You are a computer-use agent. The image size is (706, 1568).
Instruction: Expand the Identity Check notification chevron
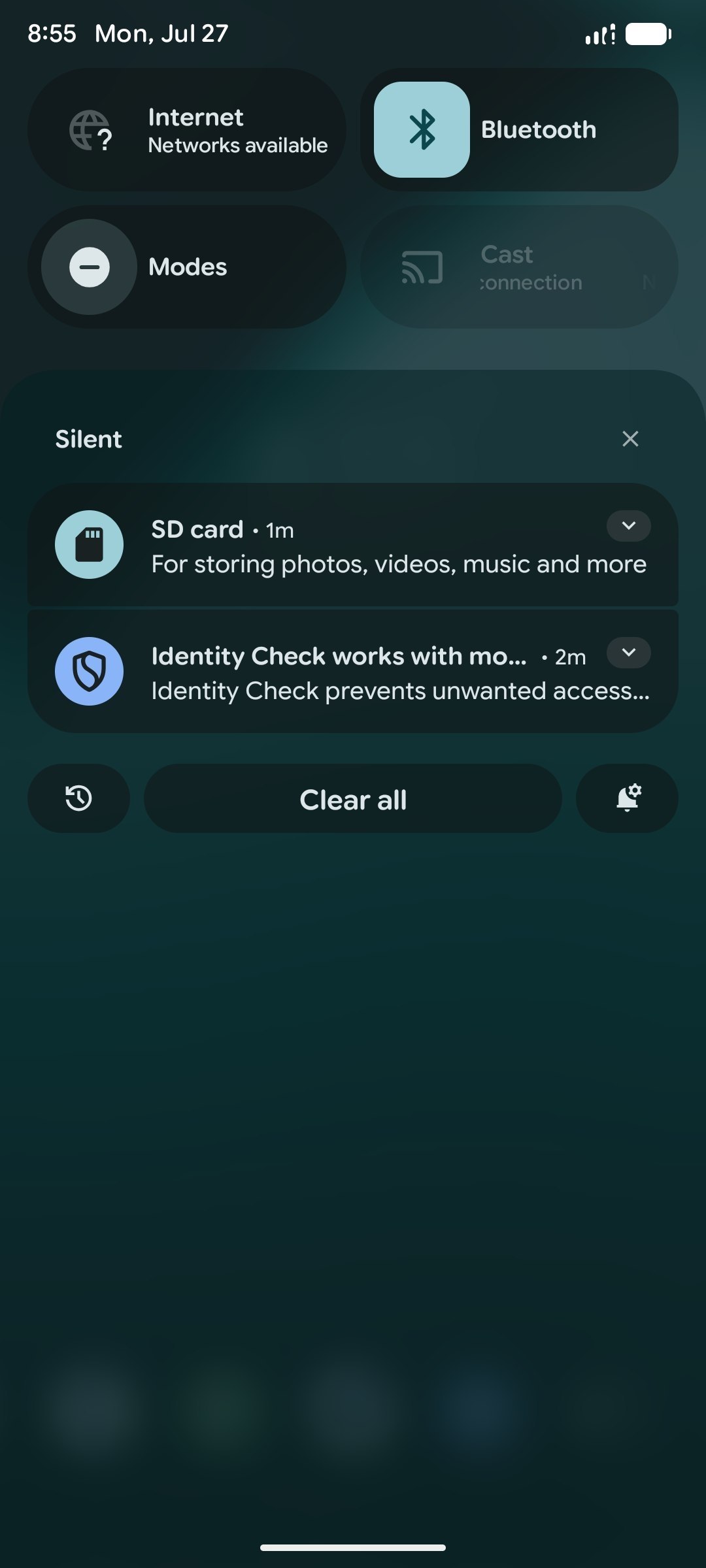point(628,653)
